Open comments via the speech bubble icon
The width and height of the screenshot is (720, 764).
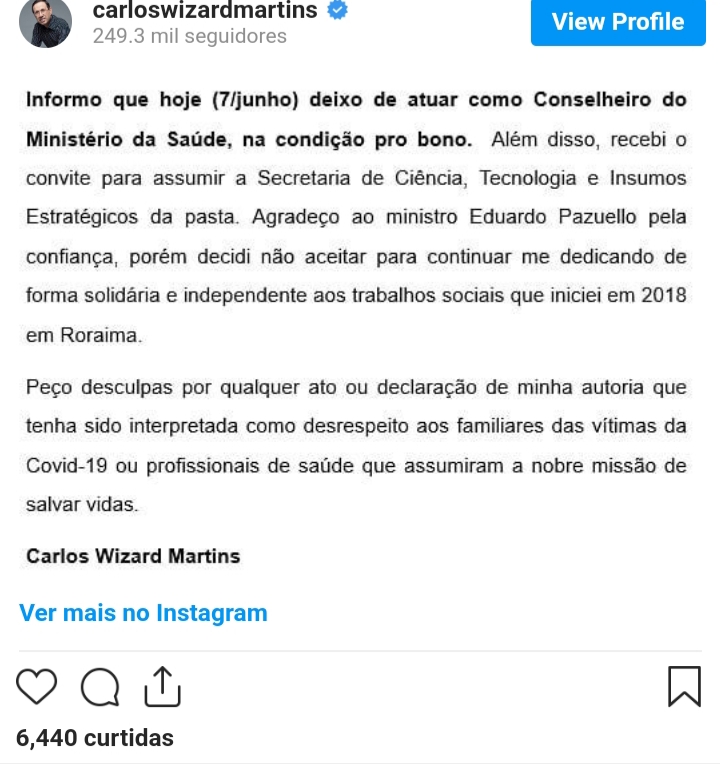coord(101,687)
